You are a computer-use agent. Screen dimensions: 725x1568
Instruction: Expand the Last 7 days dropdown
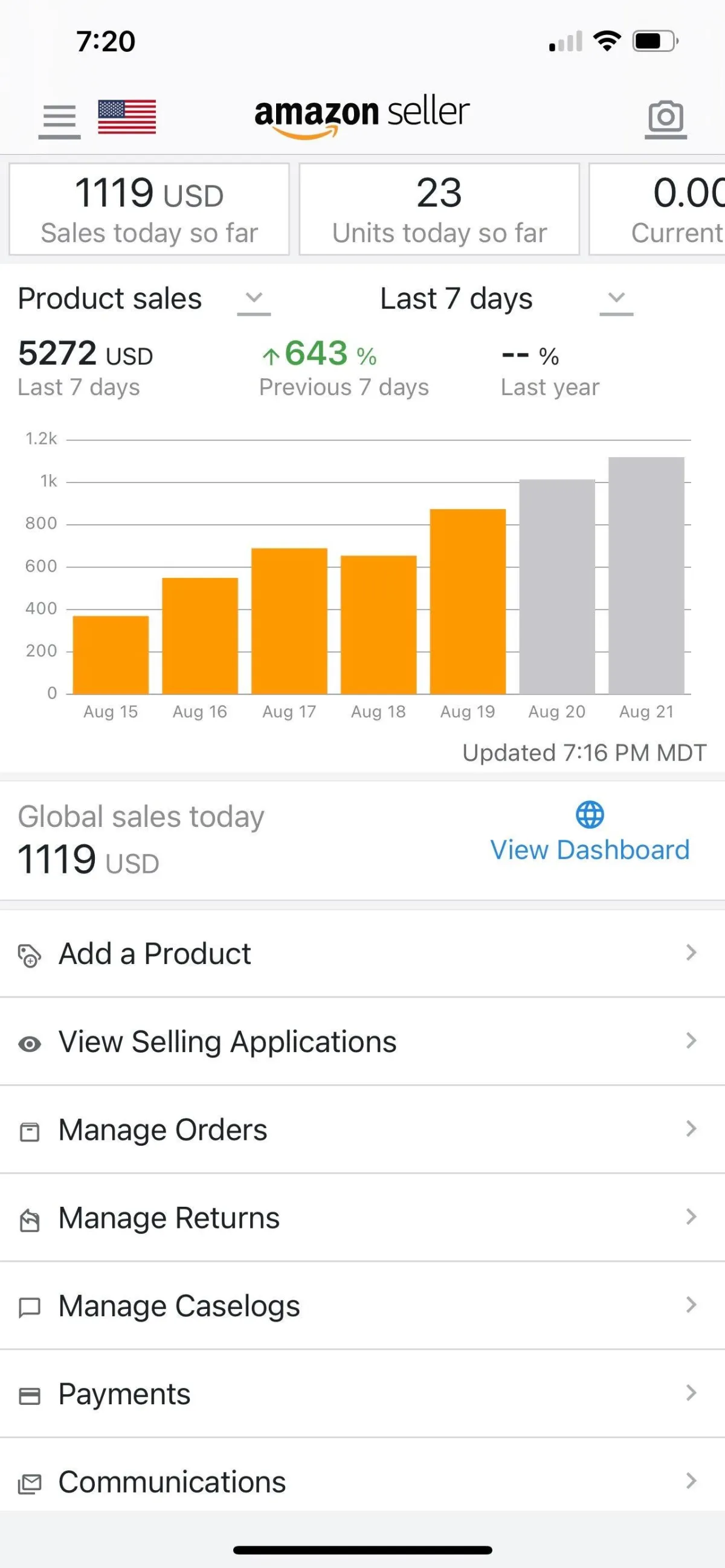[506, 299]
